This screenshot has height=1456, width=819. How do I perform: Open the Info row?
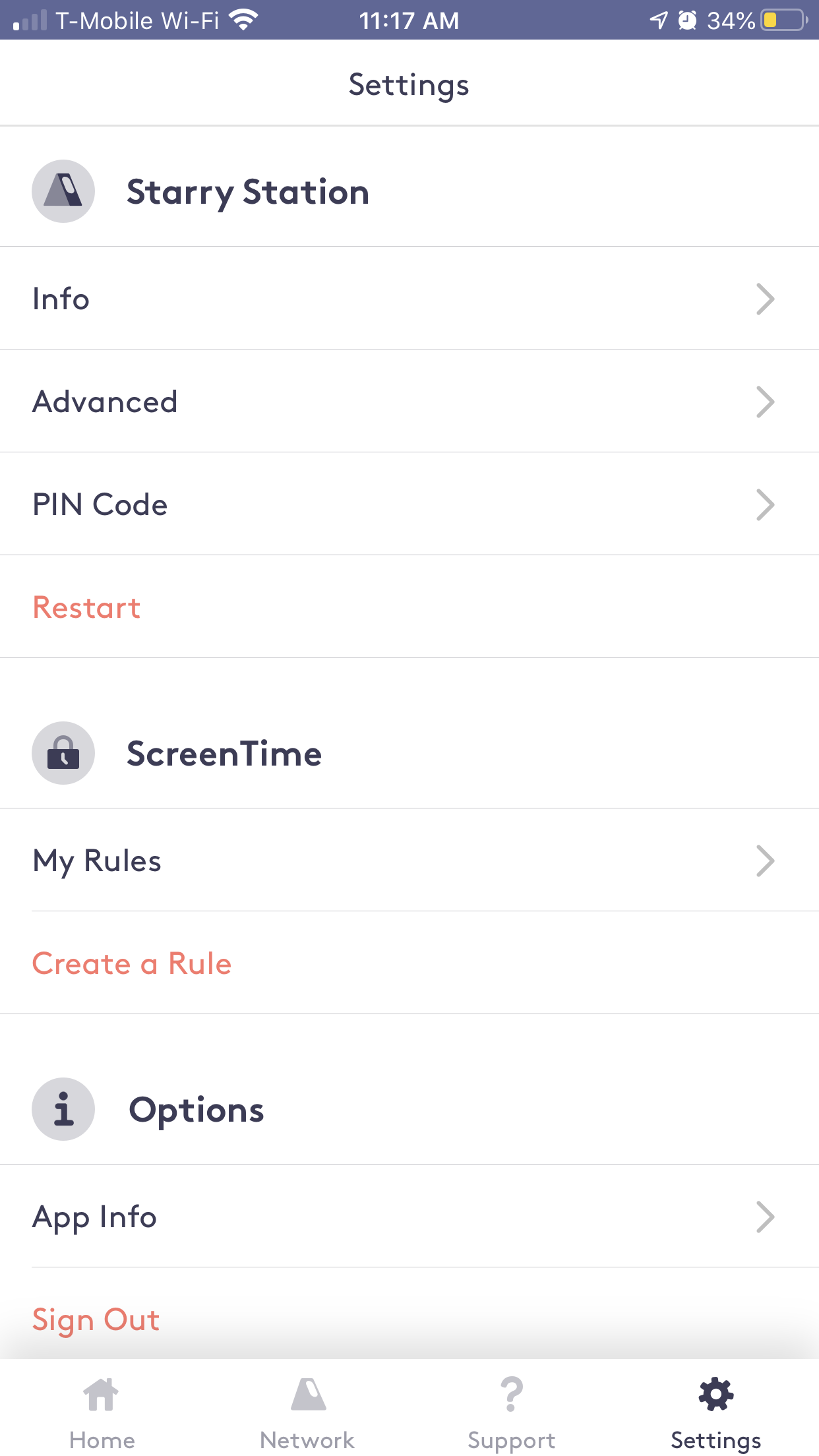coord(409,299)
